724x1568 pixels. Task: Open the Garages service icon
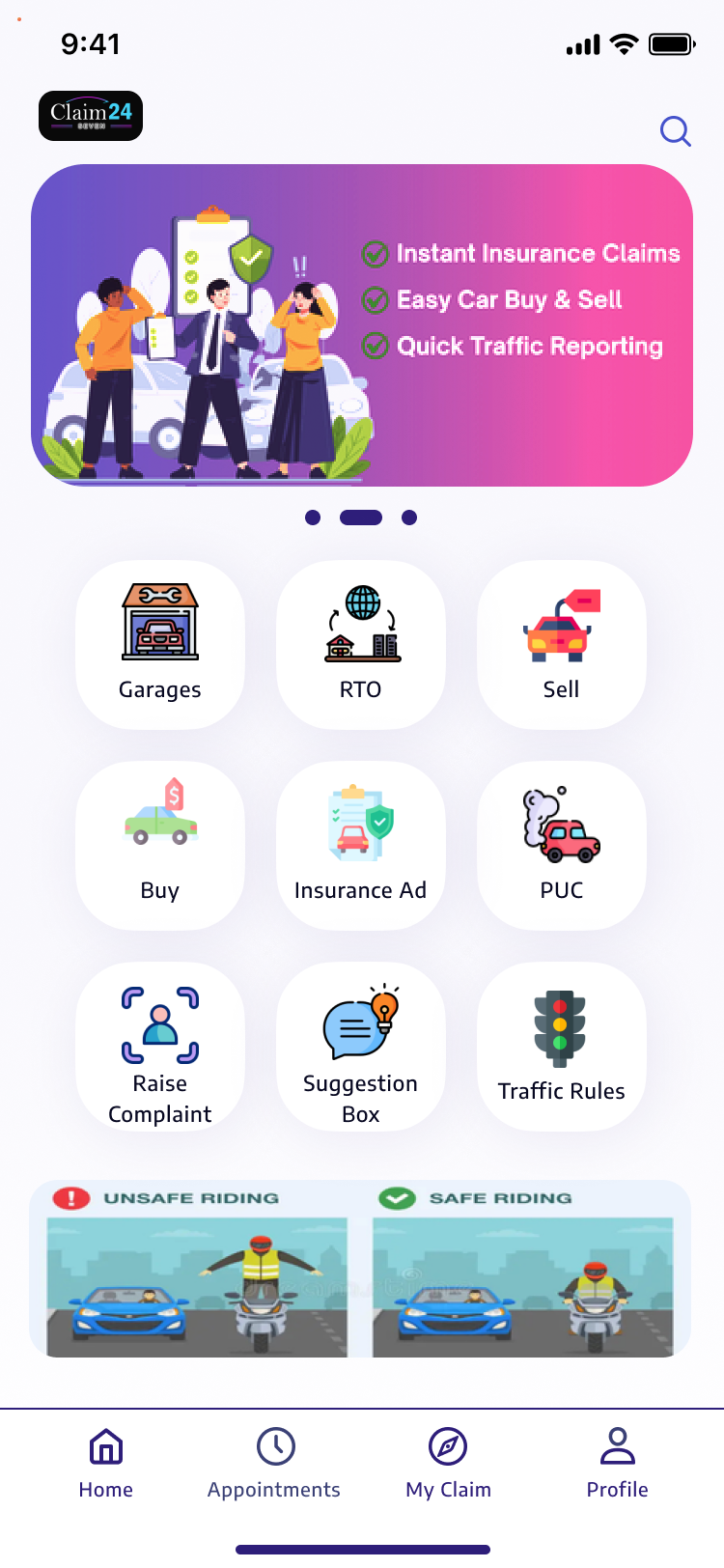click(159, 623)
